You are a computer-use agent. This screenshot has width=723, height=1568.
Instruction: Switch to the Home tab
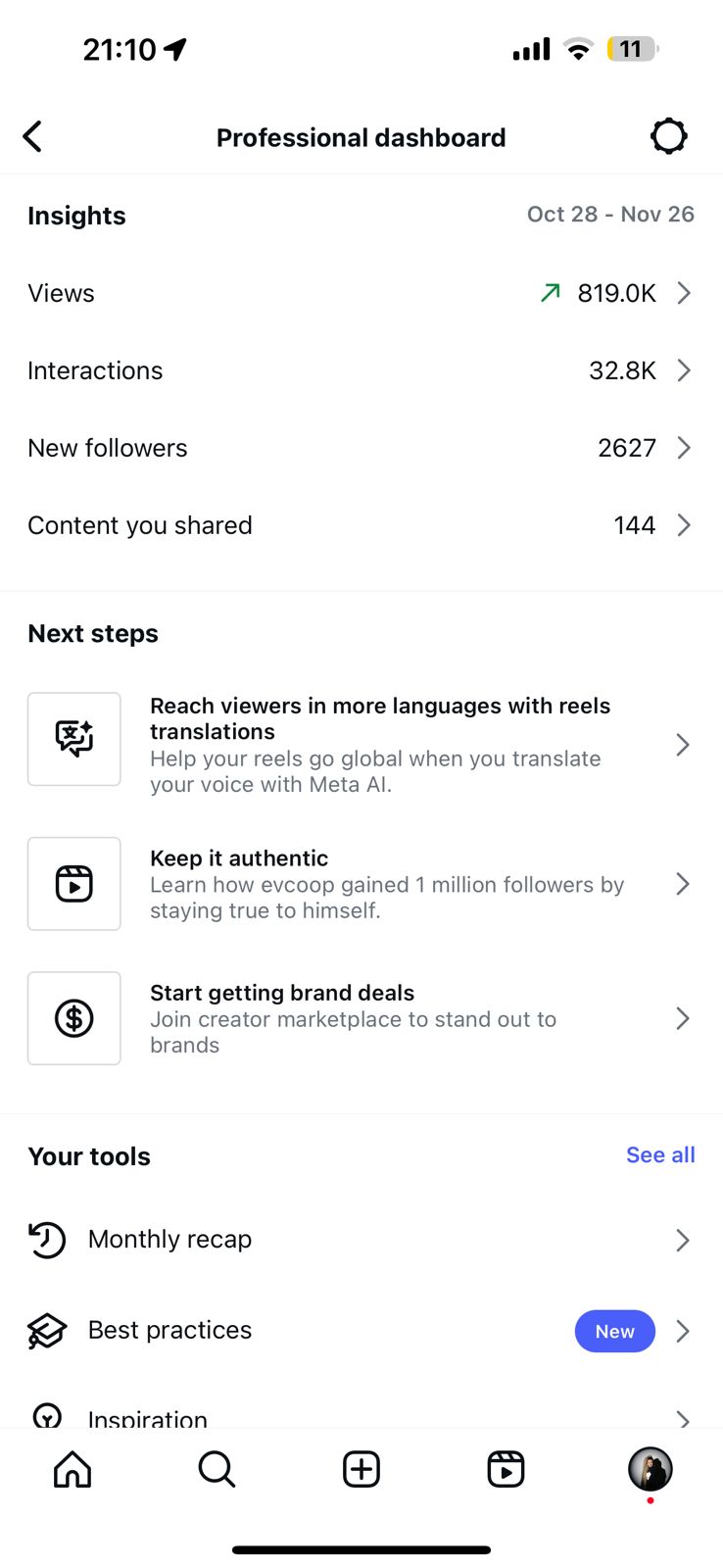pyautogui.click(x=72, y=1469)
